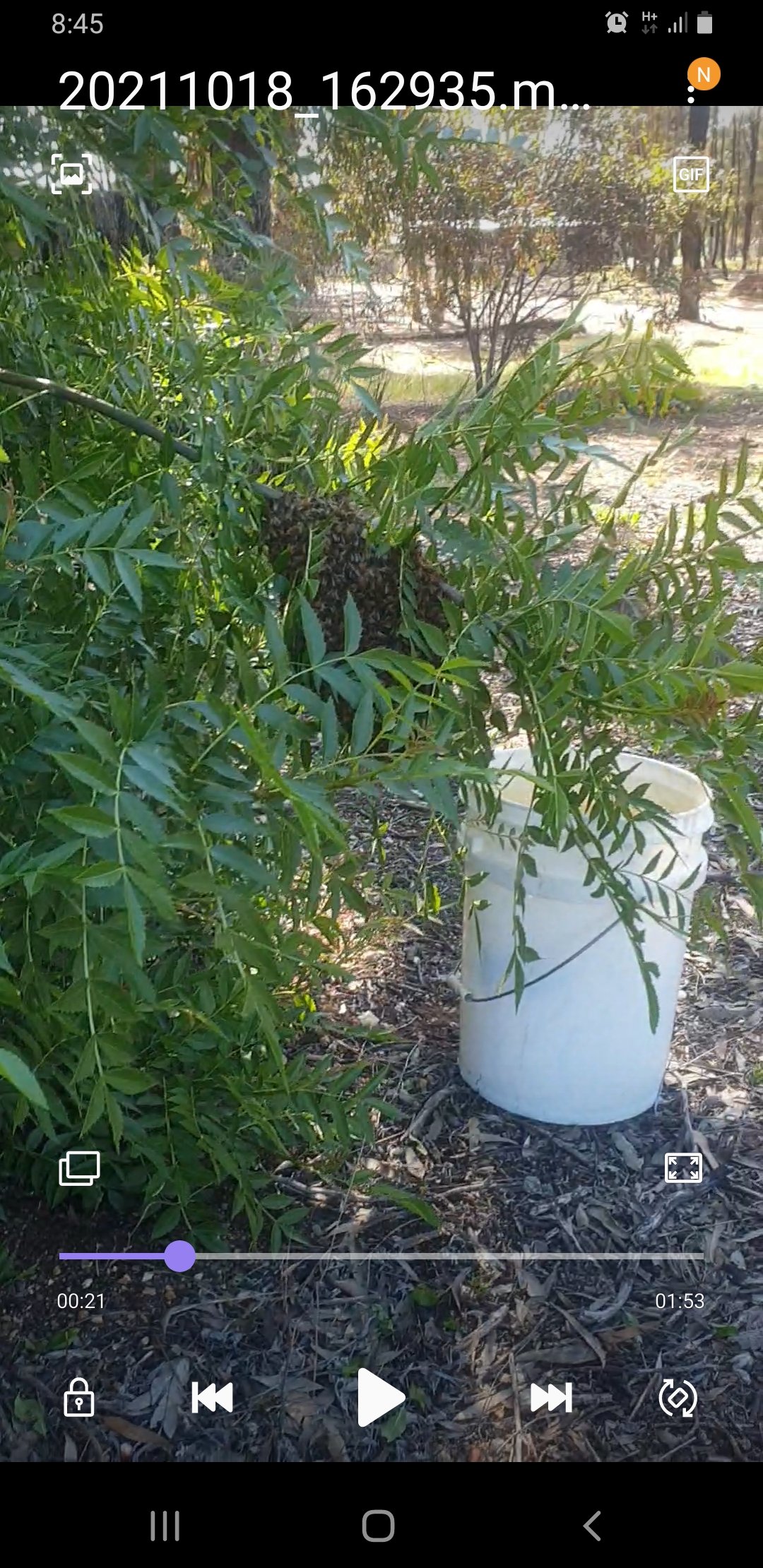763x1568 pixels.
Task: Skip to the previous video
Action: pyautogui.click(x=212, y=1397)
